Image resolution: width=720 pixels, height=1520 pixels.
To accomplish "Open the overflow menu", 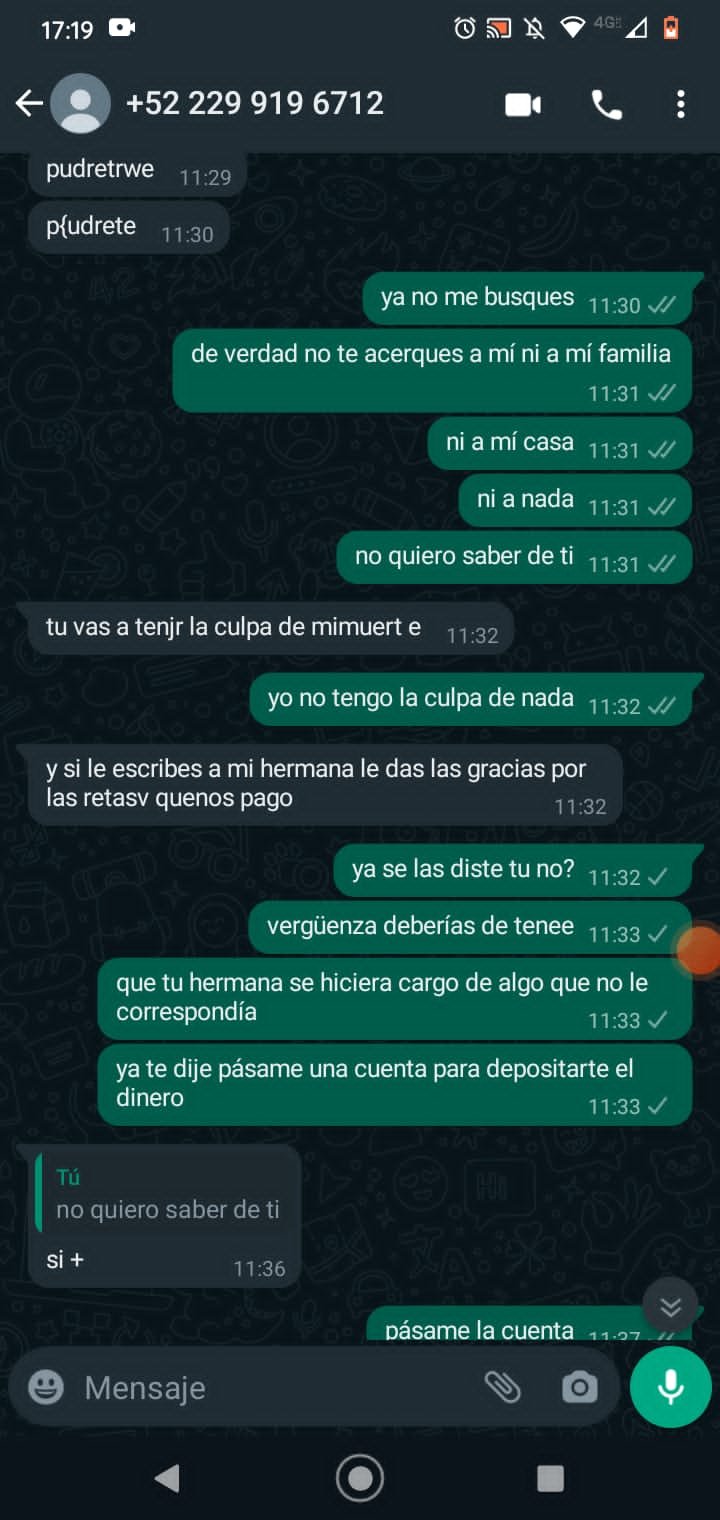I will (680, 104).
